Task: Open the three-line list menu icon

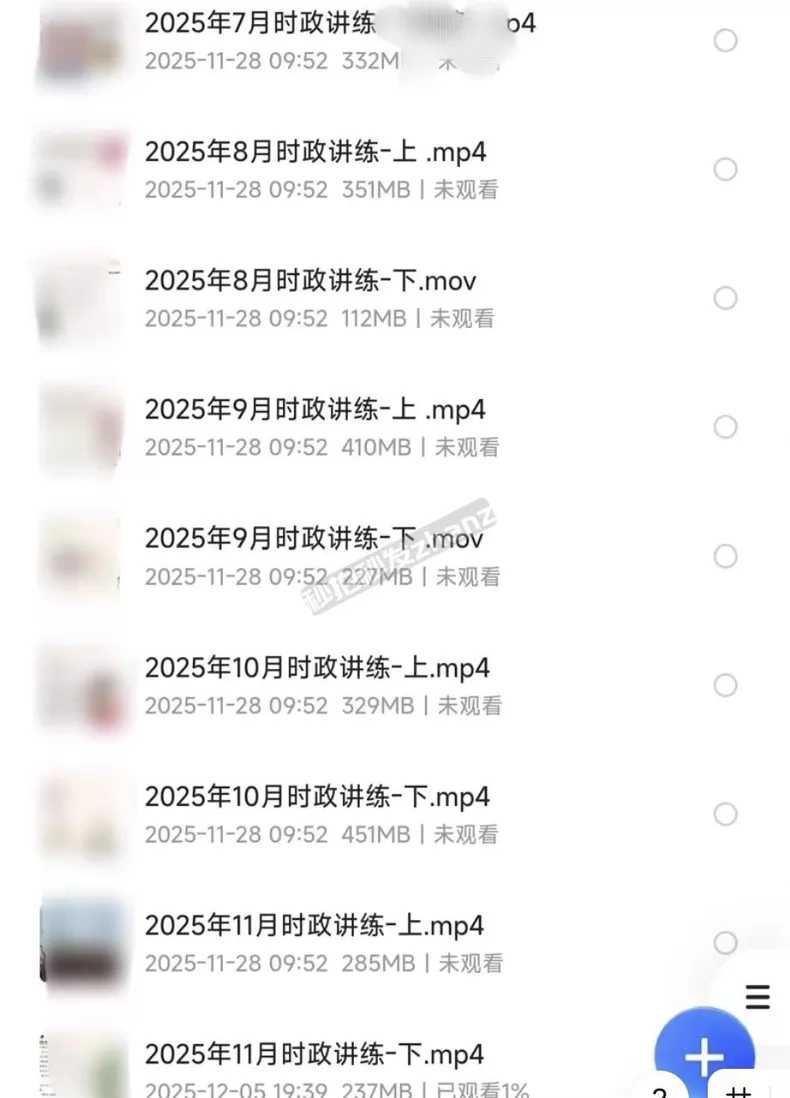Action: [758, 996]
